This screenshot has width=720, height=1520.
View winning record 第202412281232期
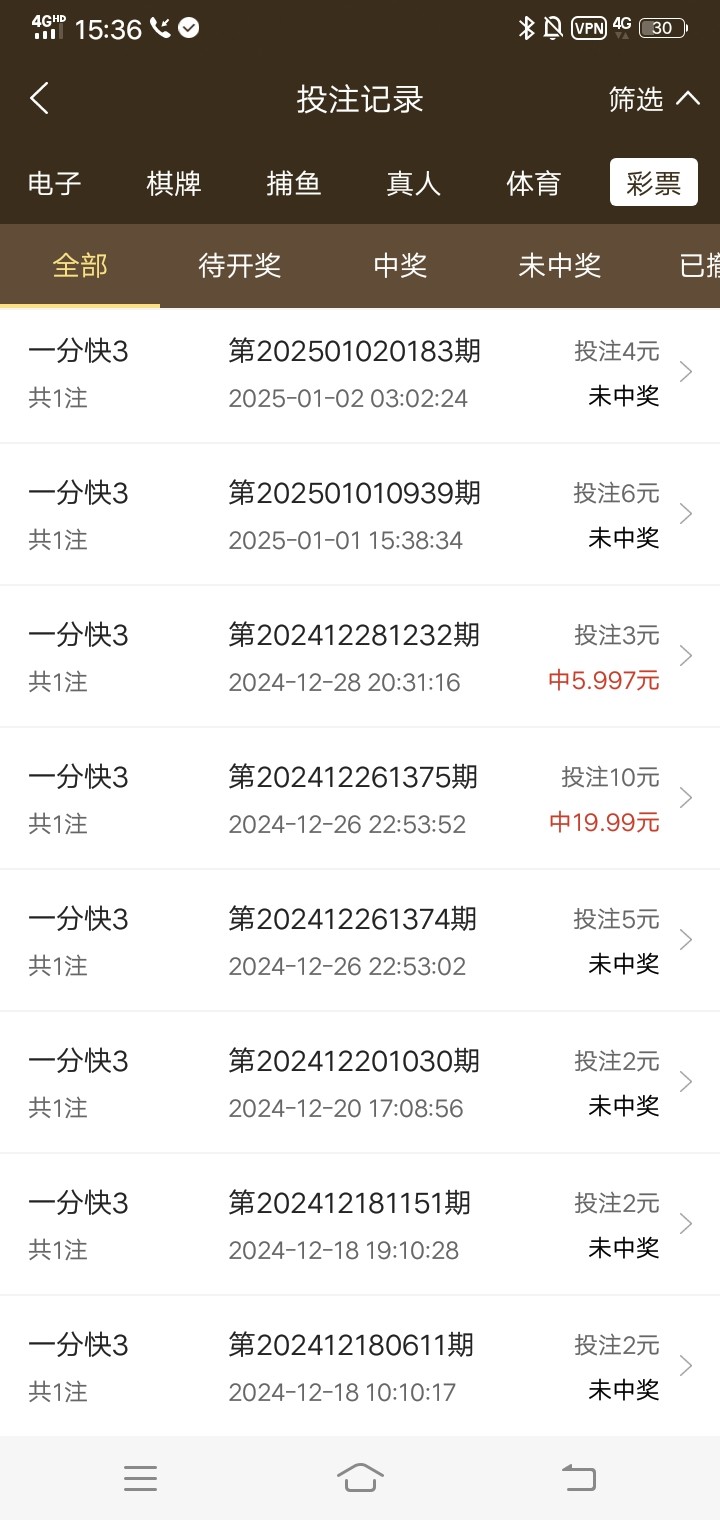point(360,657)
